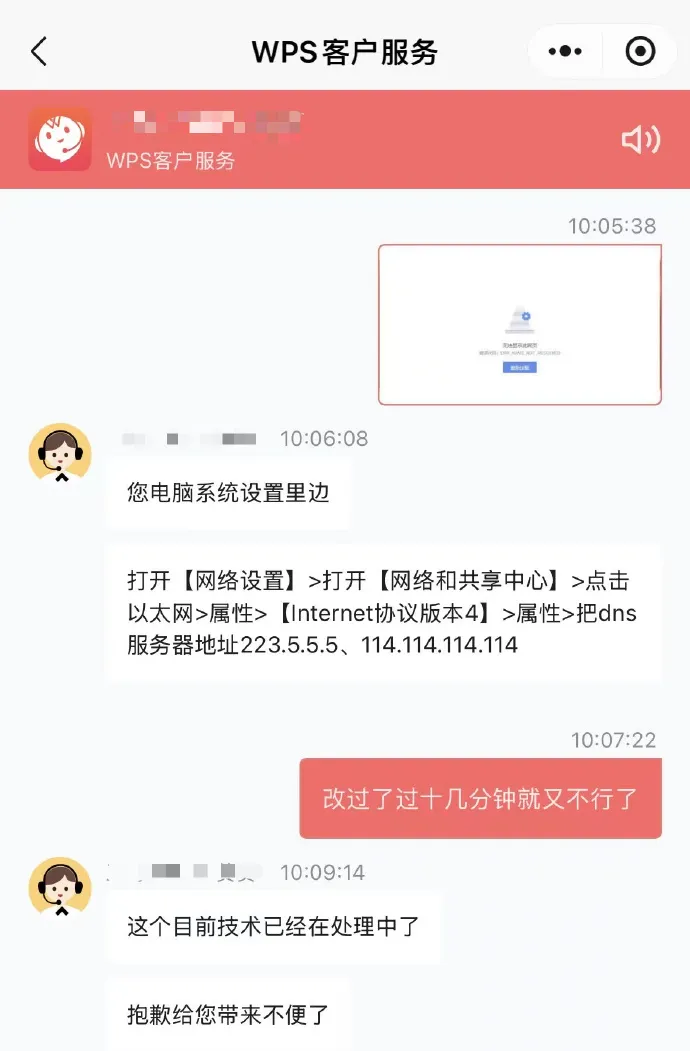
Task: Open the sent screenshot image
Action: (x=519, y=325)
